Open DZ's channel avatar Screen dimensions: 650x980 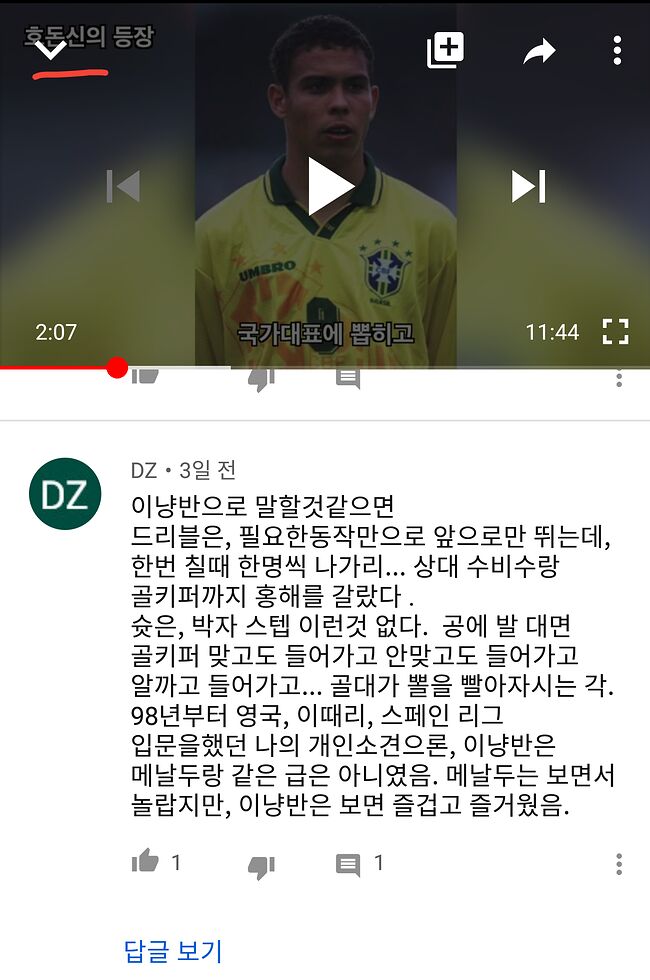point(65,493)
